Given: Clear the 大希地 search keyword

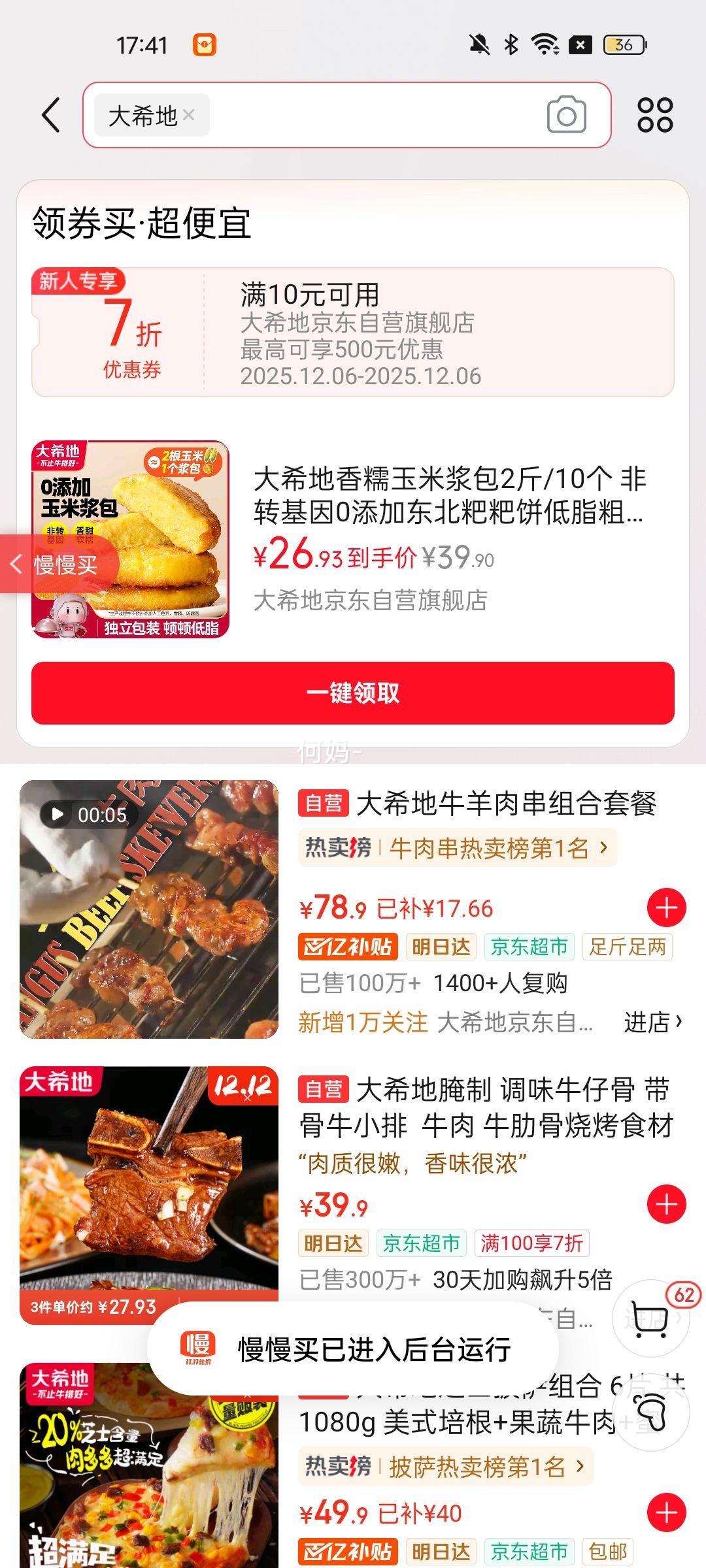Looking at the screenshot, I should click(x=190, y=114).
